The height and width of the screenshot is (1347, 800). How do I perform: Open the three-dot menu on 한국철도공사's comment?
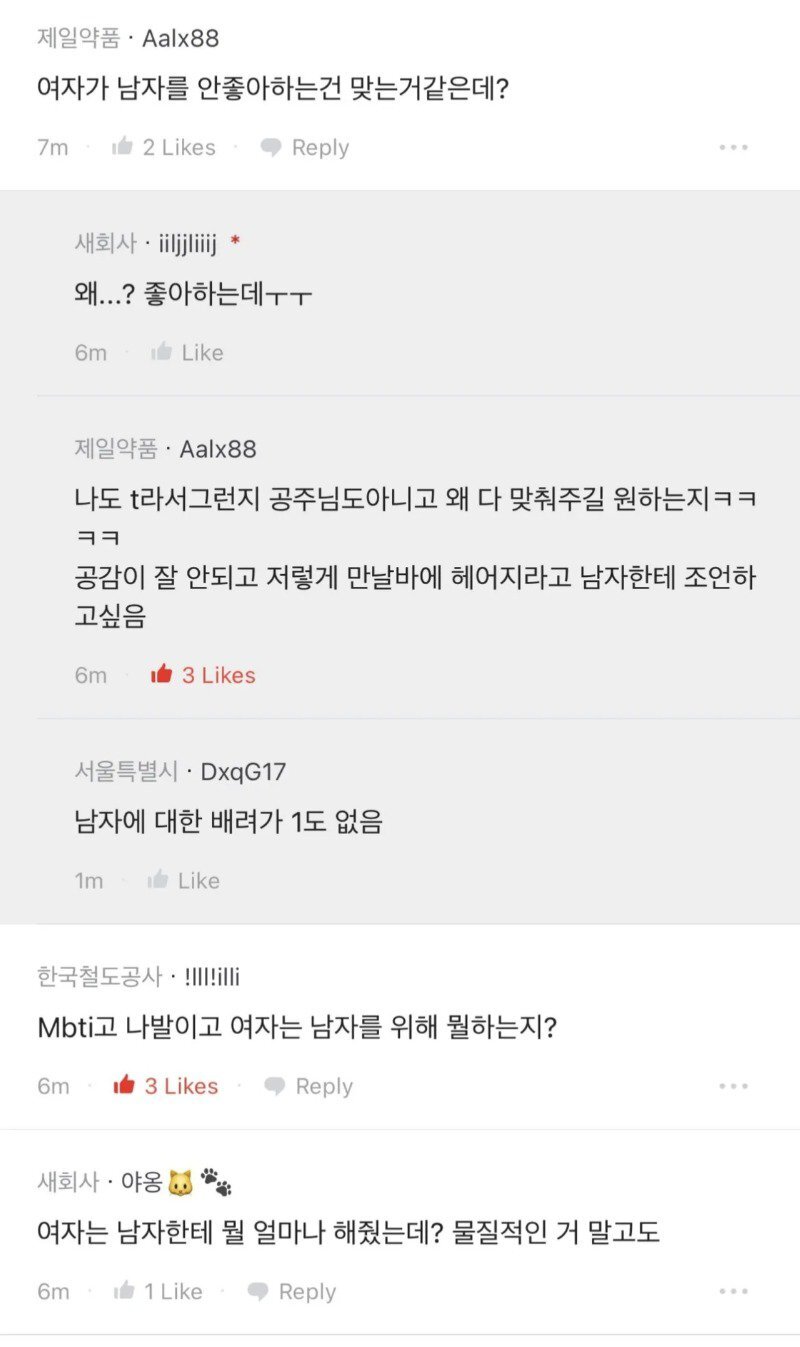click(735, 1085)
